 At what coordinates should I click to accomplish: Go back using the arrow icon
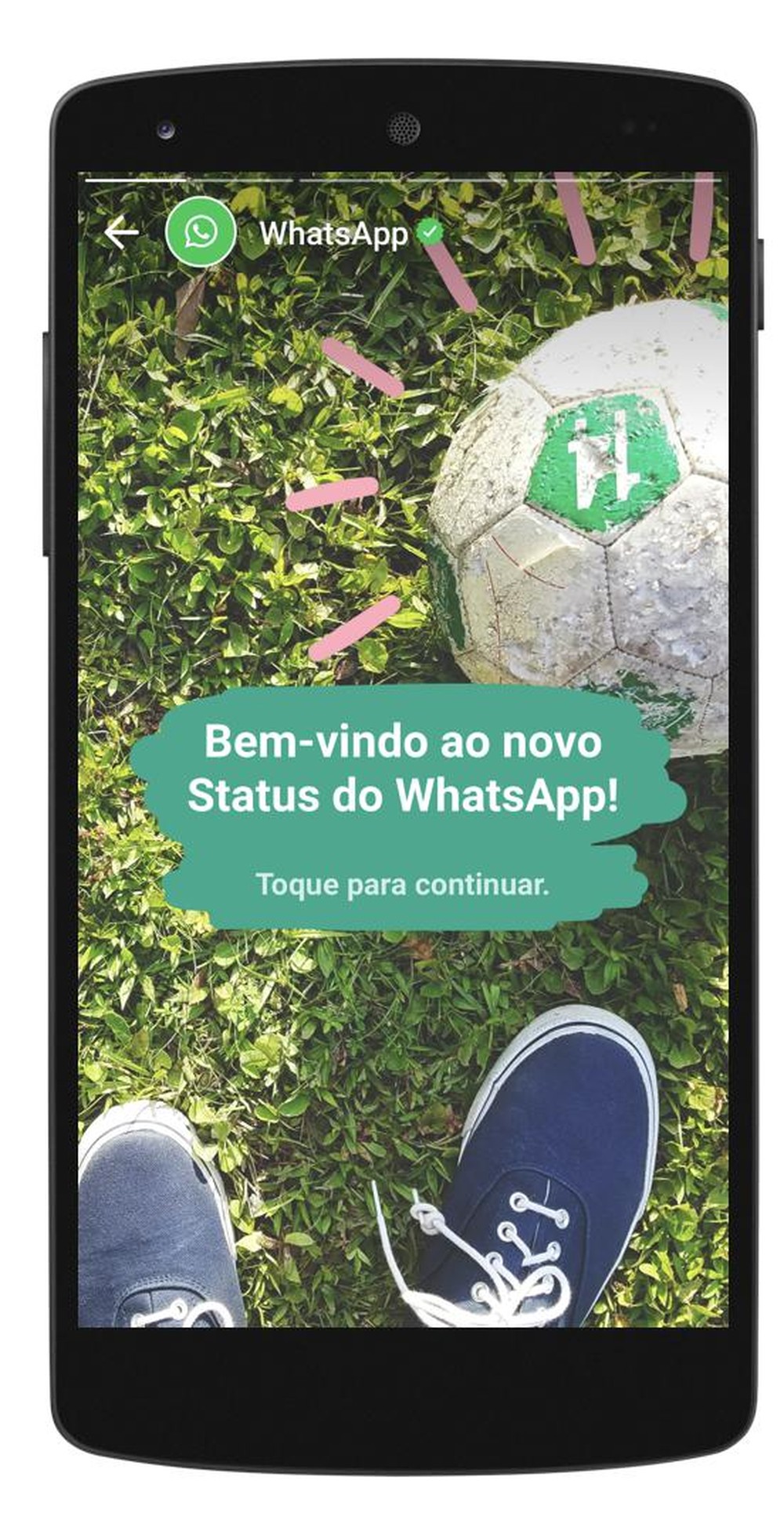(x=122, y=233)
